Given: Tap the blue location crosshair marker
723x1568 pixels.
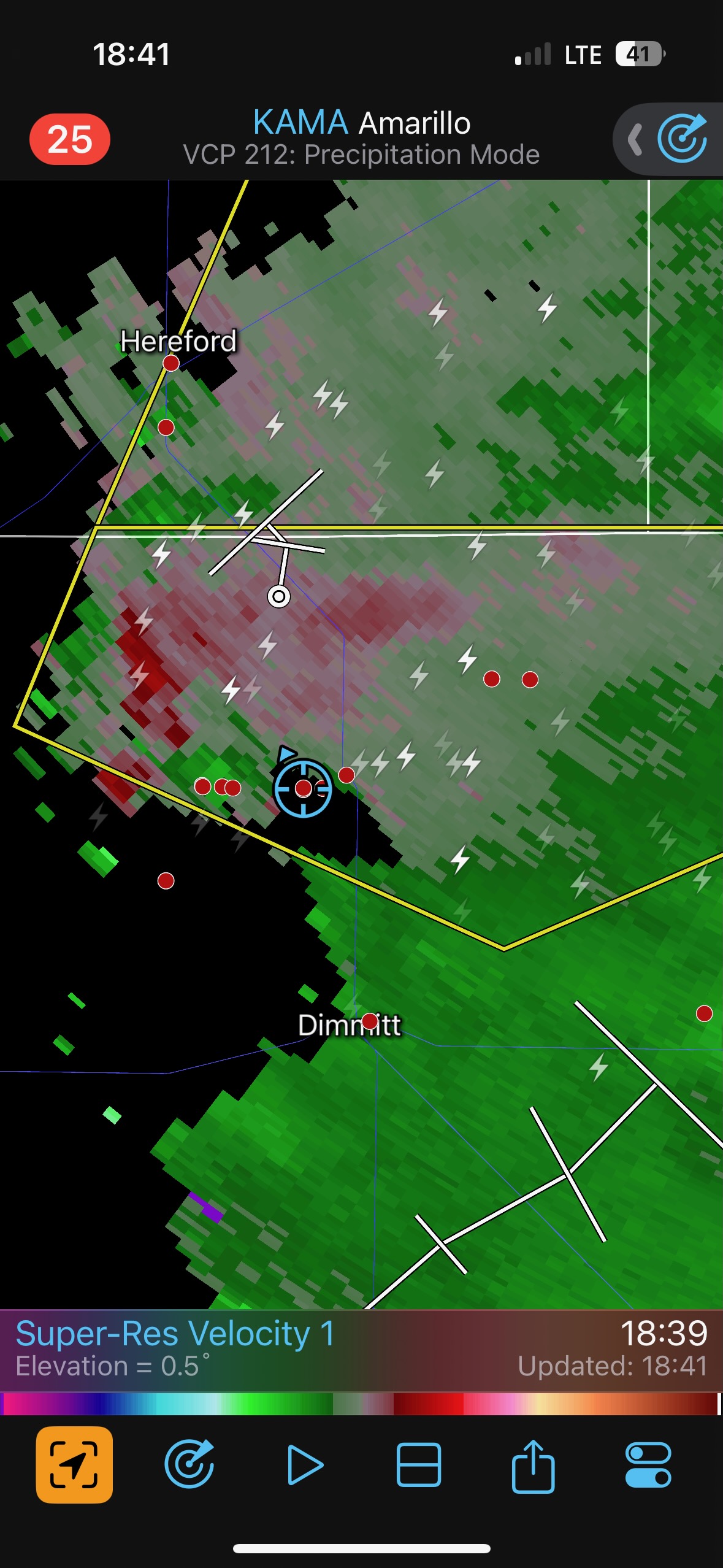Looking at the screenshot, I should point(303,788).
